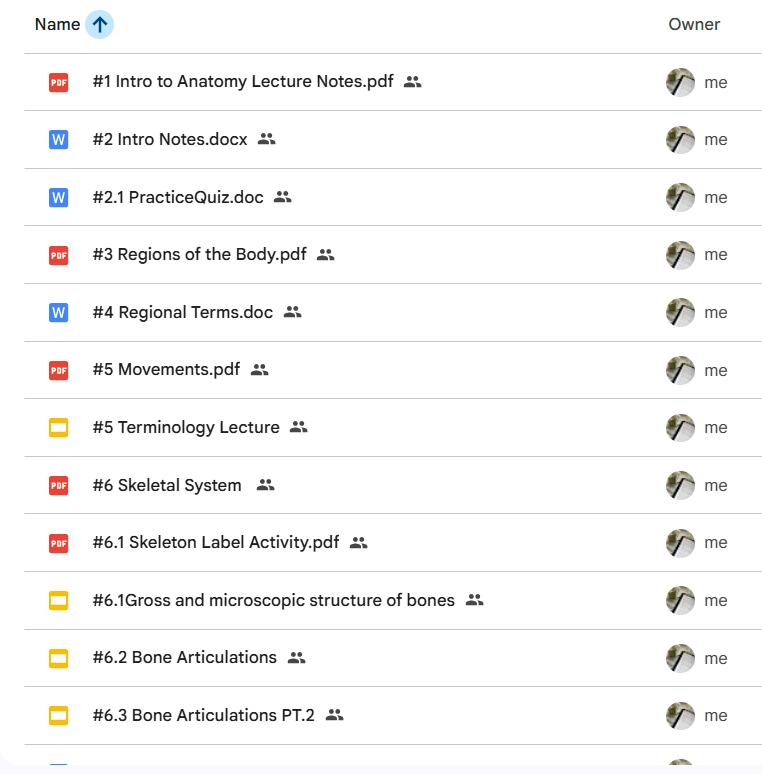This screenshot has width=762, height=774.
Task: Open #6.1 Skeleton Label Activity.pdf
Action: [x=215, y=543]
